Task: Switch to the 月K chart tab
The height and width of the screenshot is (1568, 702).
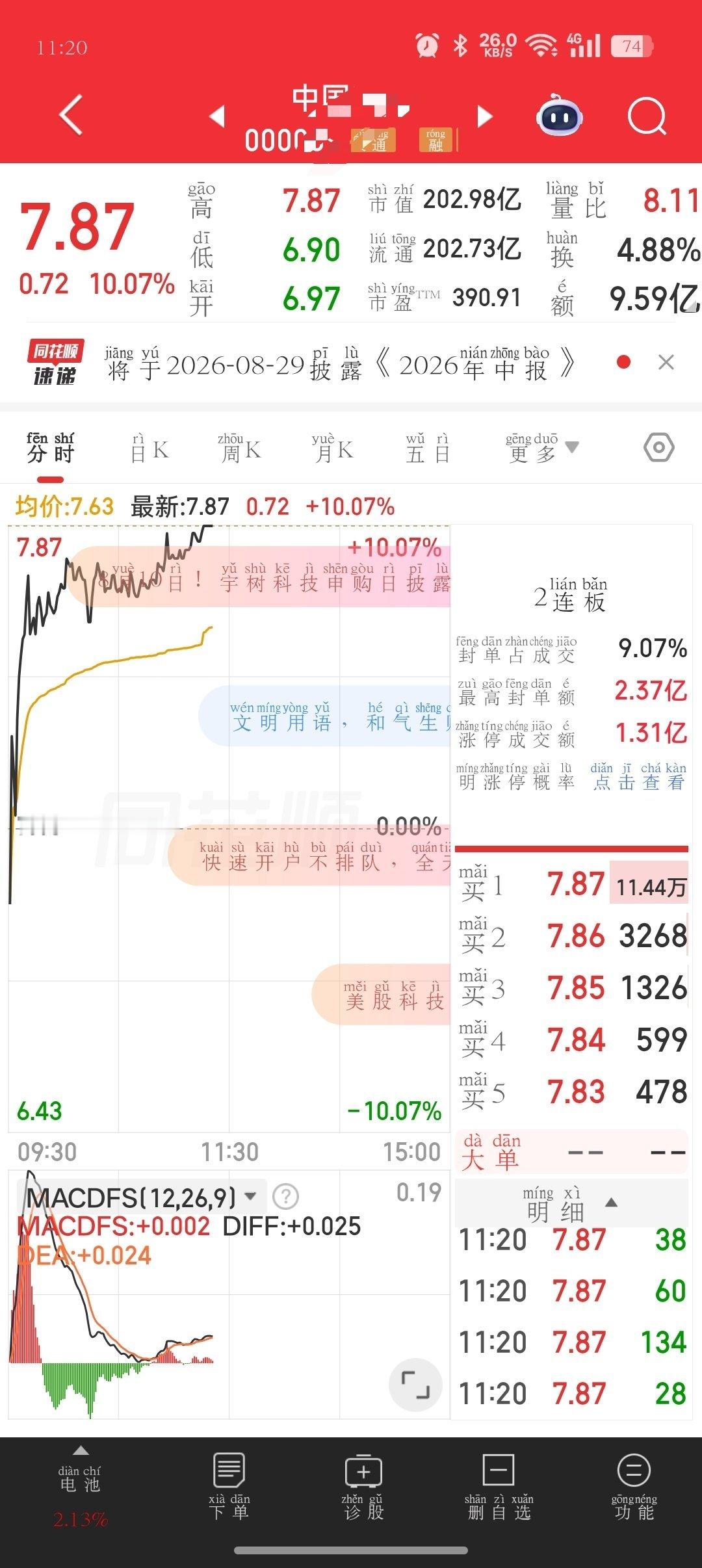Action: click(333, 448)
